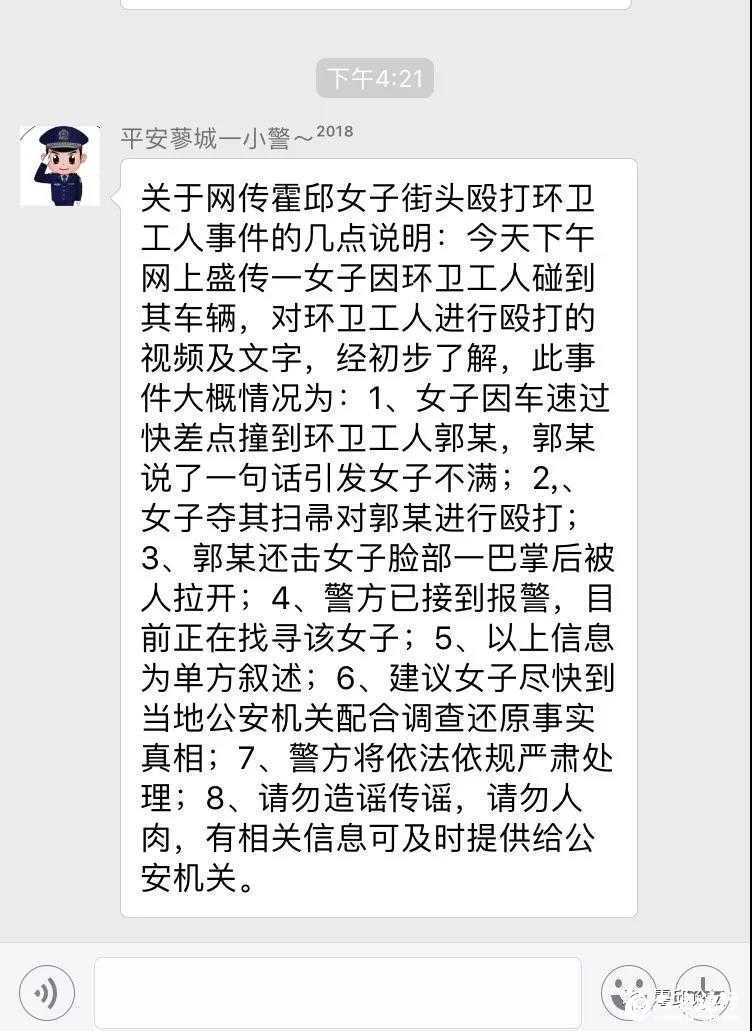Open the profile of 平安蓼城一小警 via avatar
Viewport: 752px width, 1031px height.
(60, 166)
